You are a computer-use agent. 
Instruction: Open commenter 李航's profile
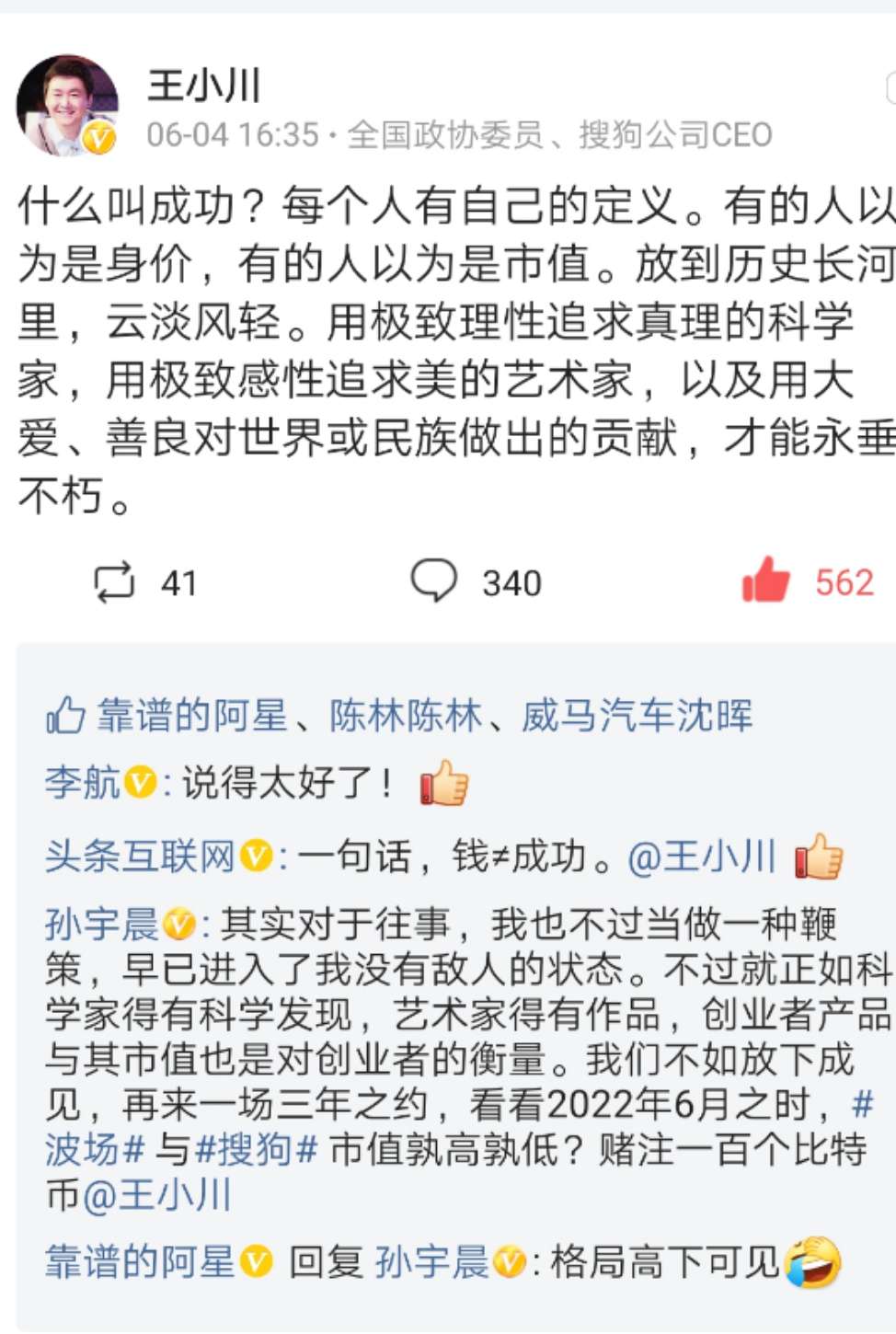tap(82, 783)
